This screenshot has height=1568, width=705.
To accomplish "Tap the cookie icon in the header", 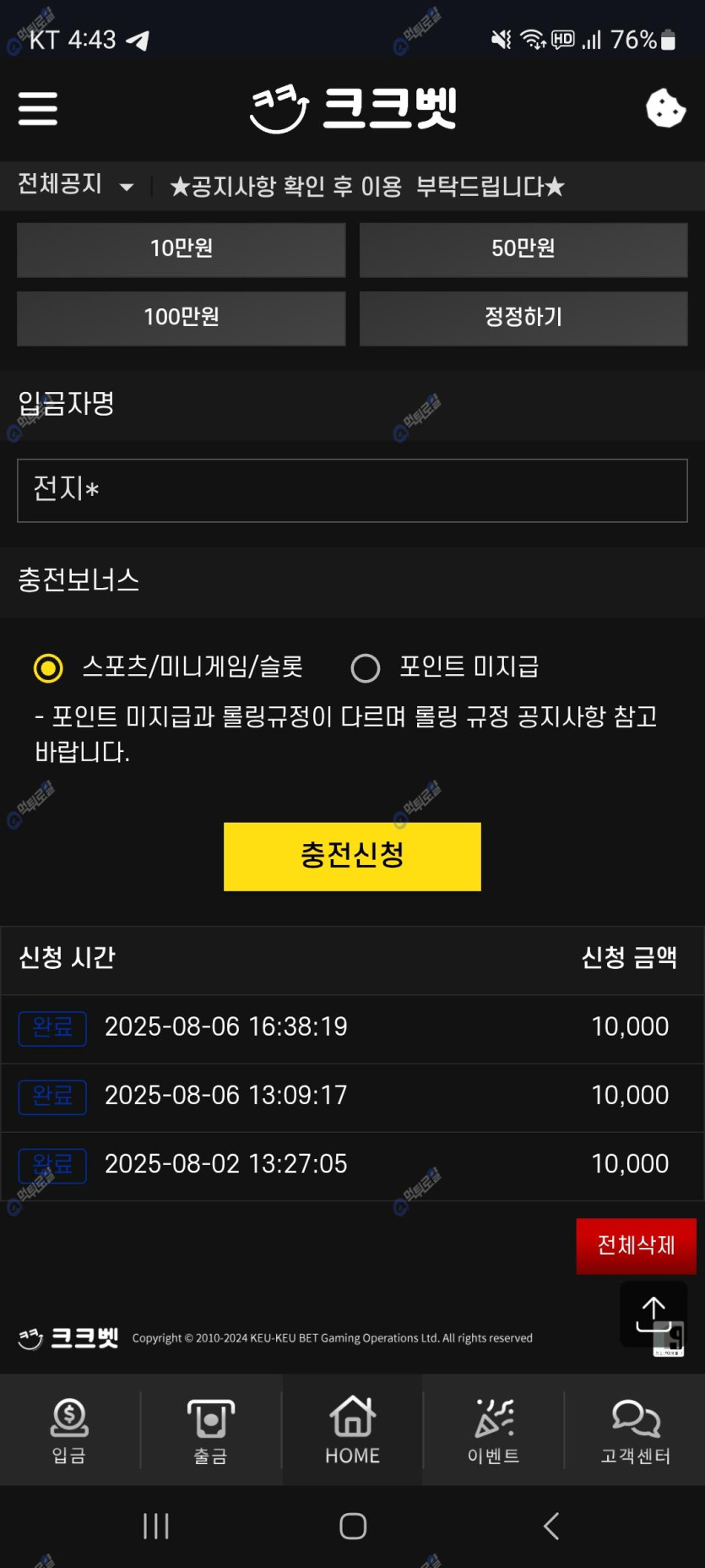I will (665, 109).
